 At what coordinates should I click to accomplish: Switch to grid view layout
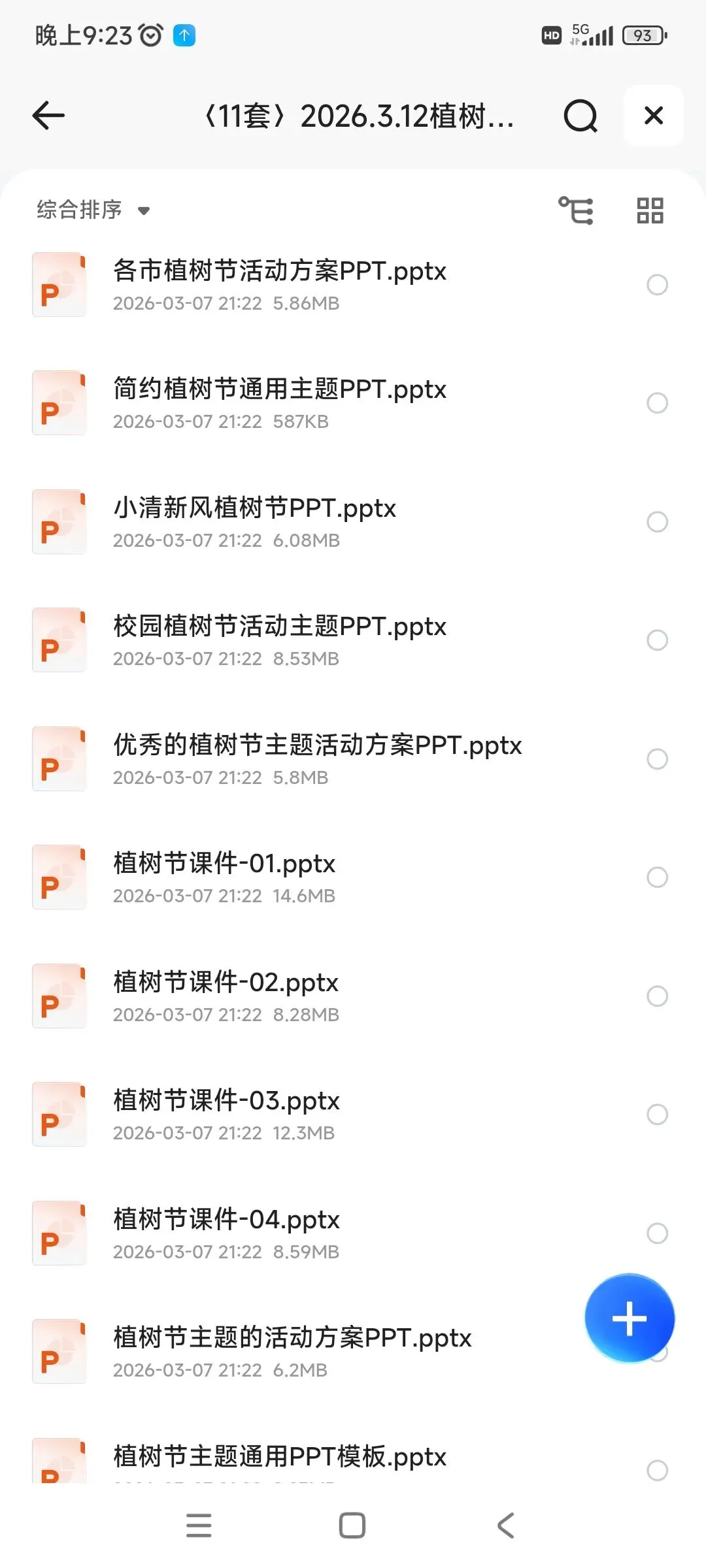click(650, 210)
